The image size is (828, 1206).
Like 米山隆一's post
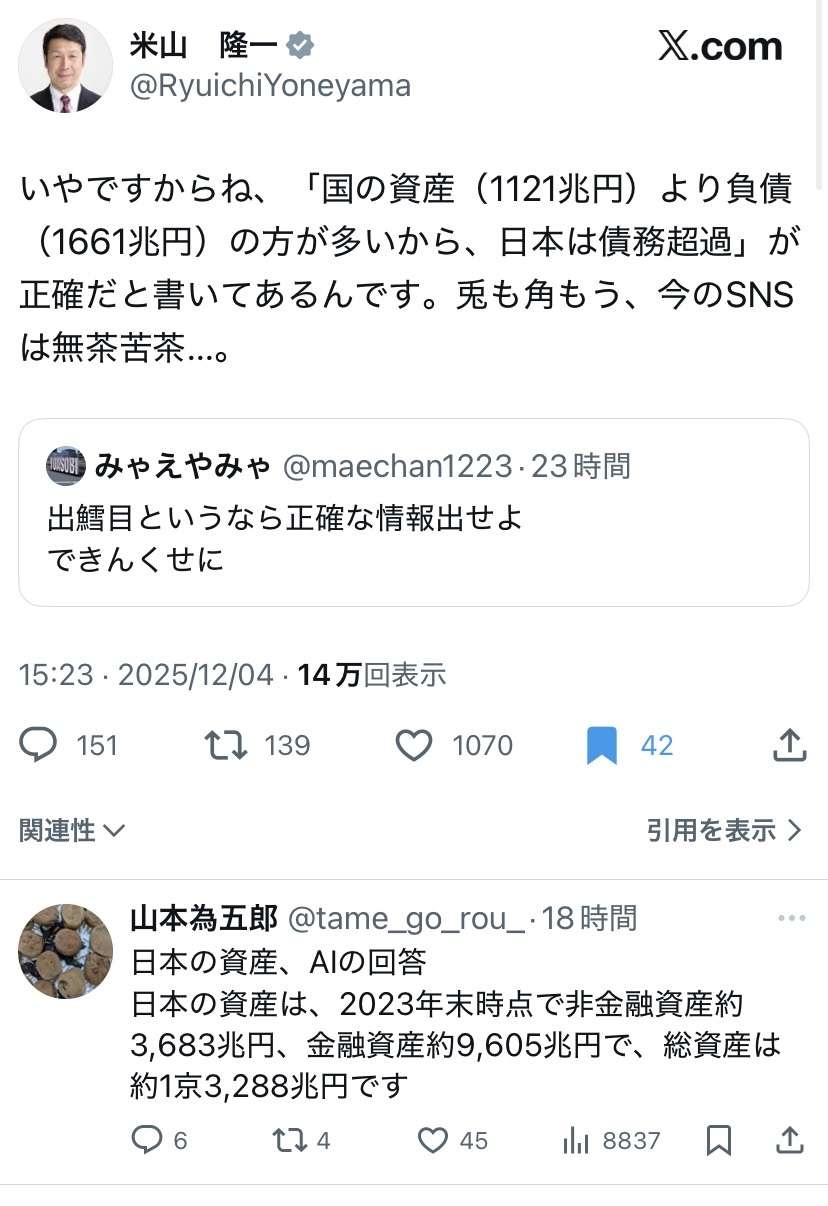413,745
